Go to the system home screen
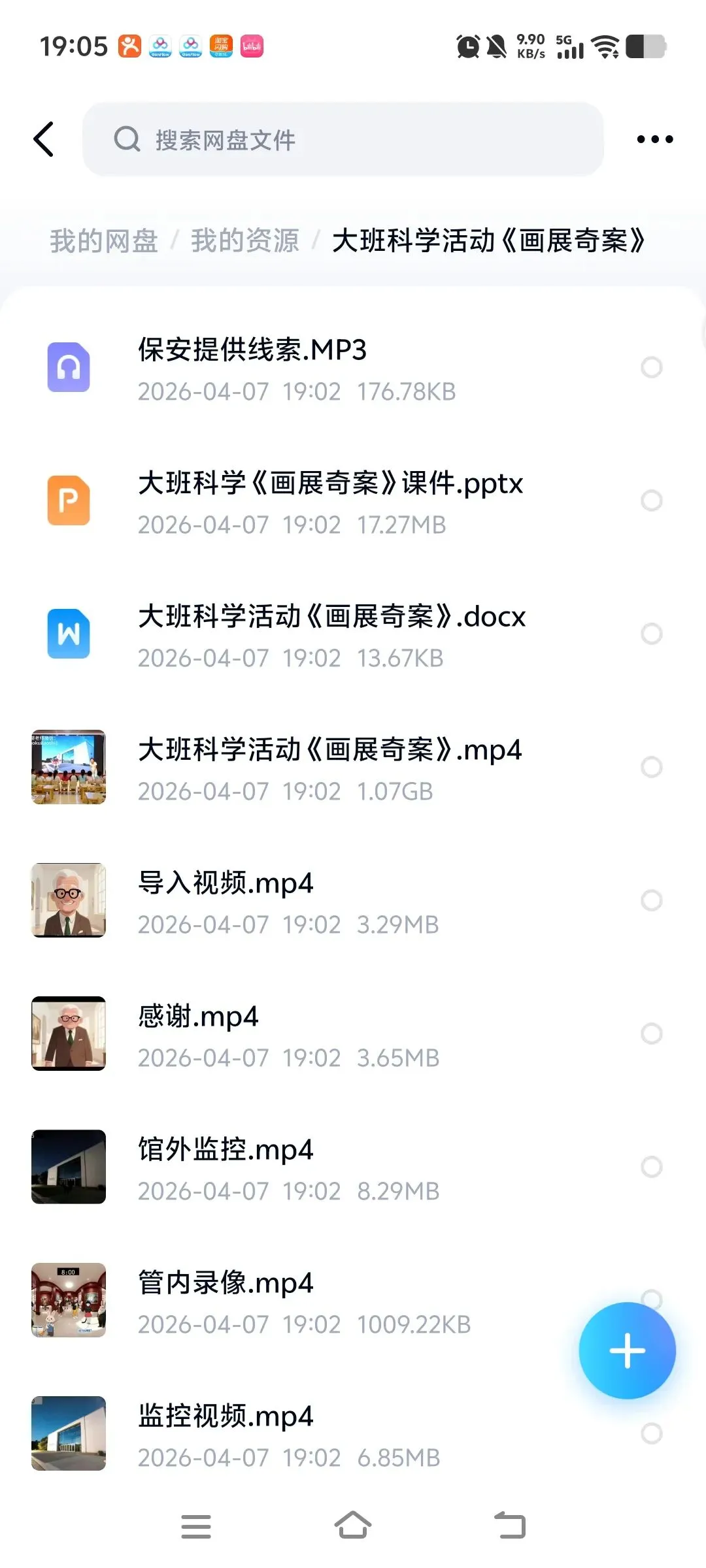 point(353,1526)
